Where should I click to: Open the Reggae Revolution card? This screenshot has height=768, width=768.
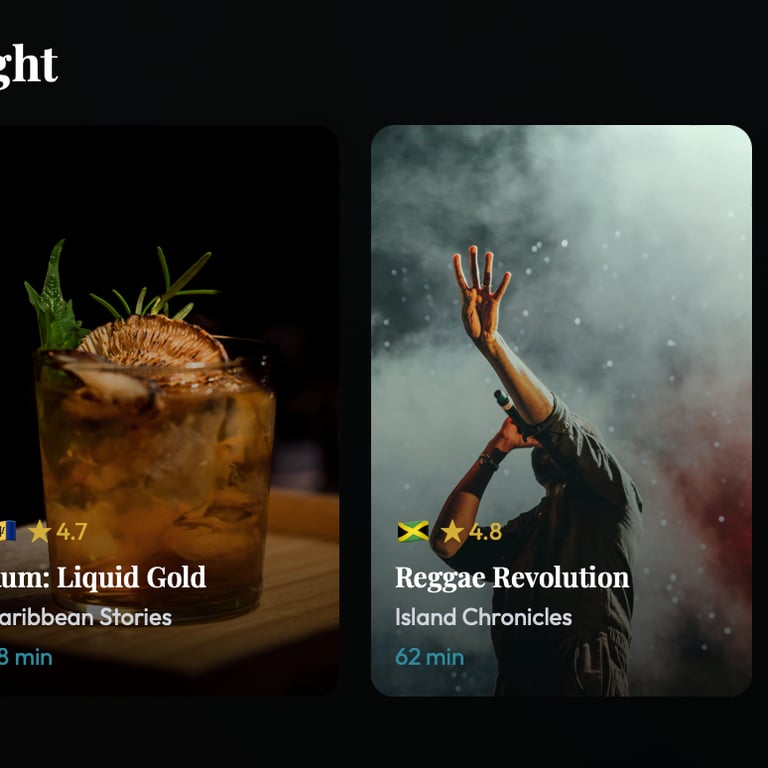coord(561,410)
